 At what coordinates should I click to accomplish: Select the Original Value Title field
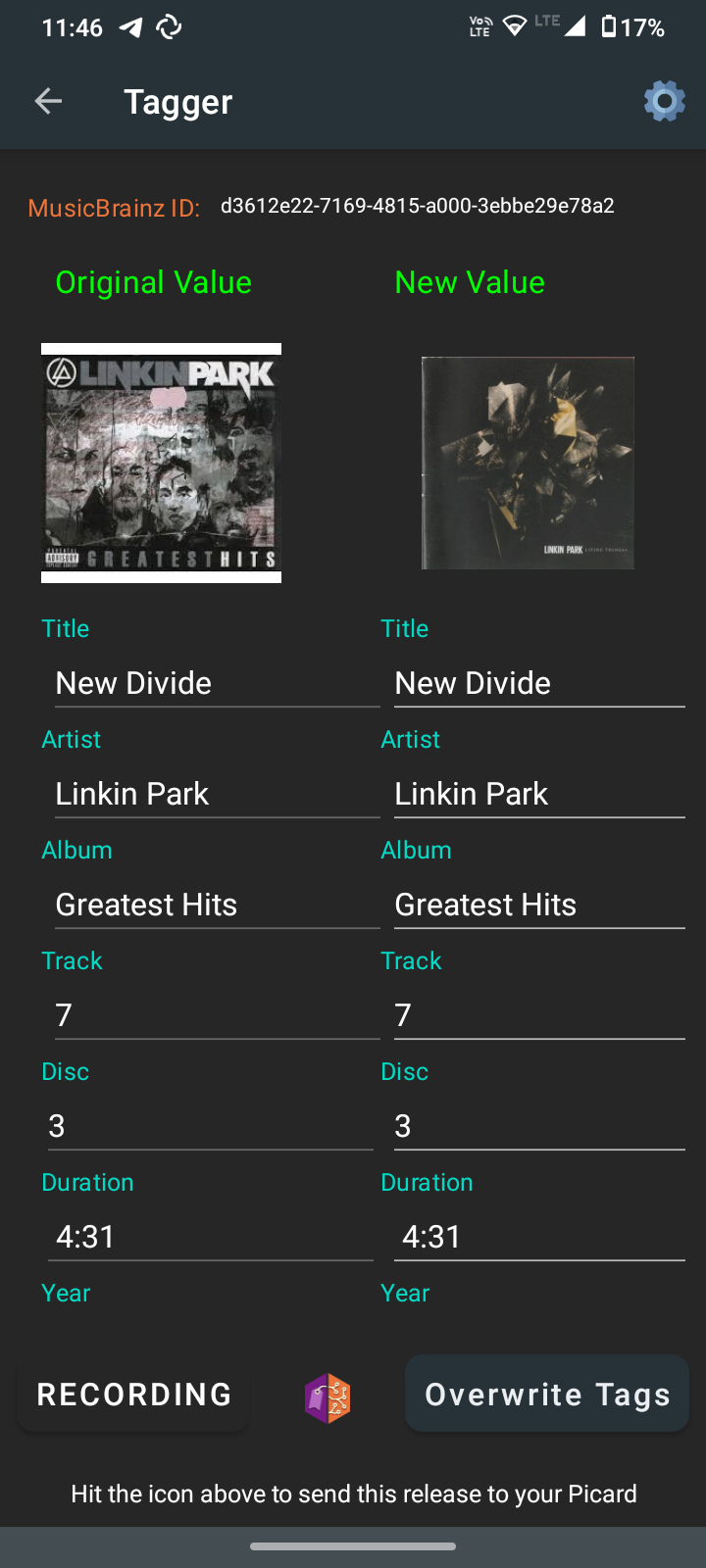coord(218,683)
